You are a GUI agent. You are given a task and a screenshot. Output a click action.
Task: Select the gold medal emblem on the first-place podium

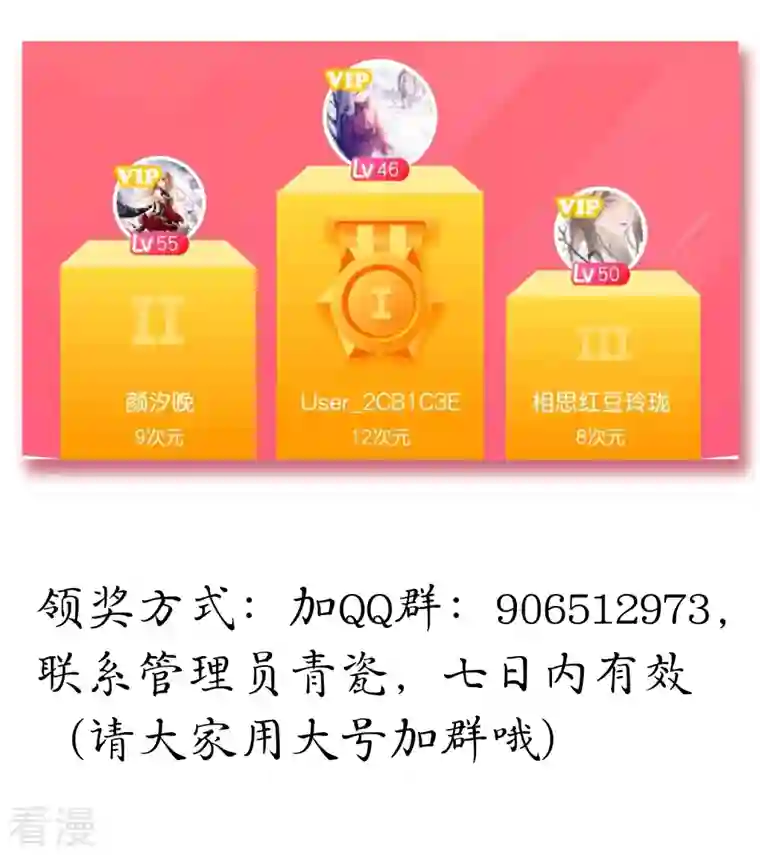pyautogui.click(x=381, y=302)
